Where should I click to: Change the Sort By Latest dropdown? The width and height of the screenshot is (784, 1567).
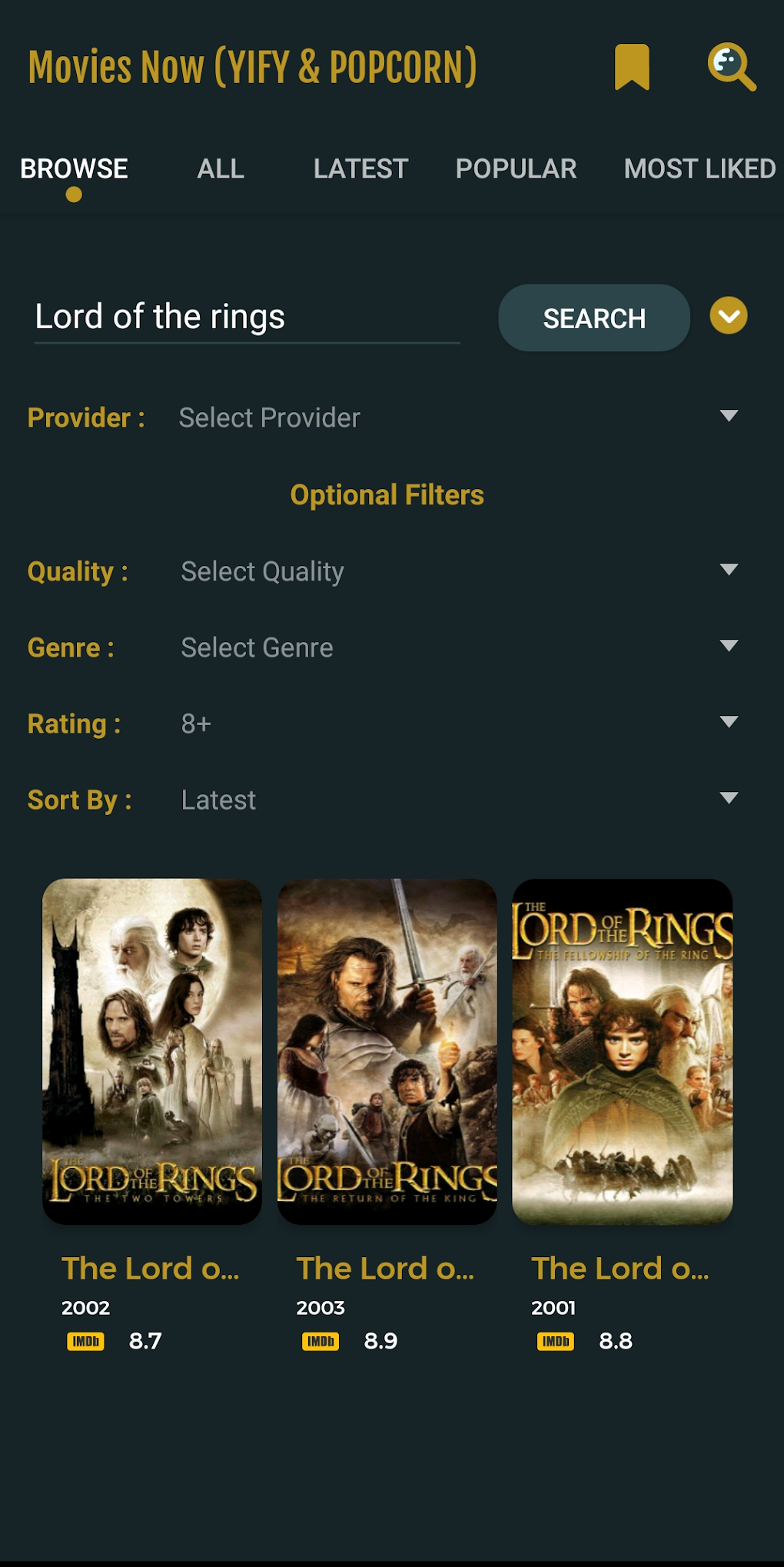point(460,800)
